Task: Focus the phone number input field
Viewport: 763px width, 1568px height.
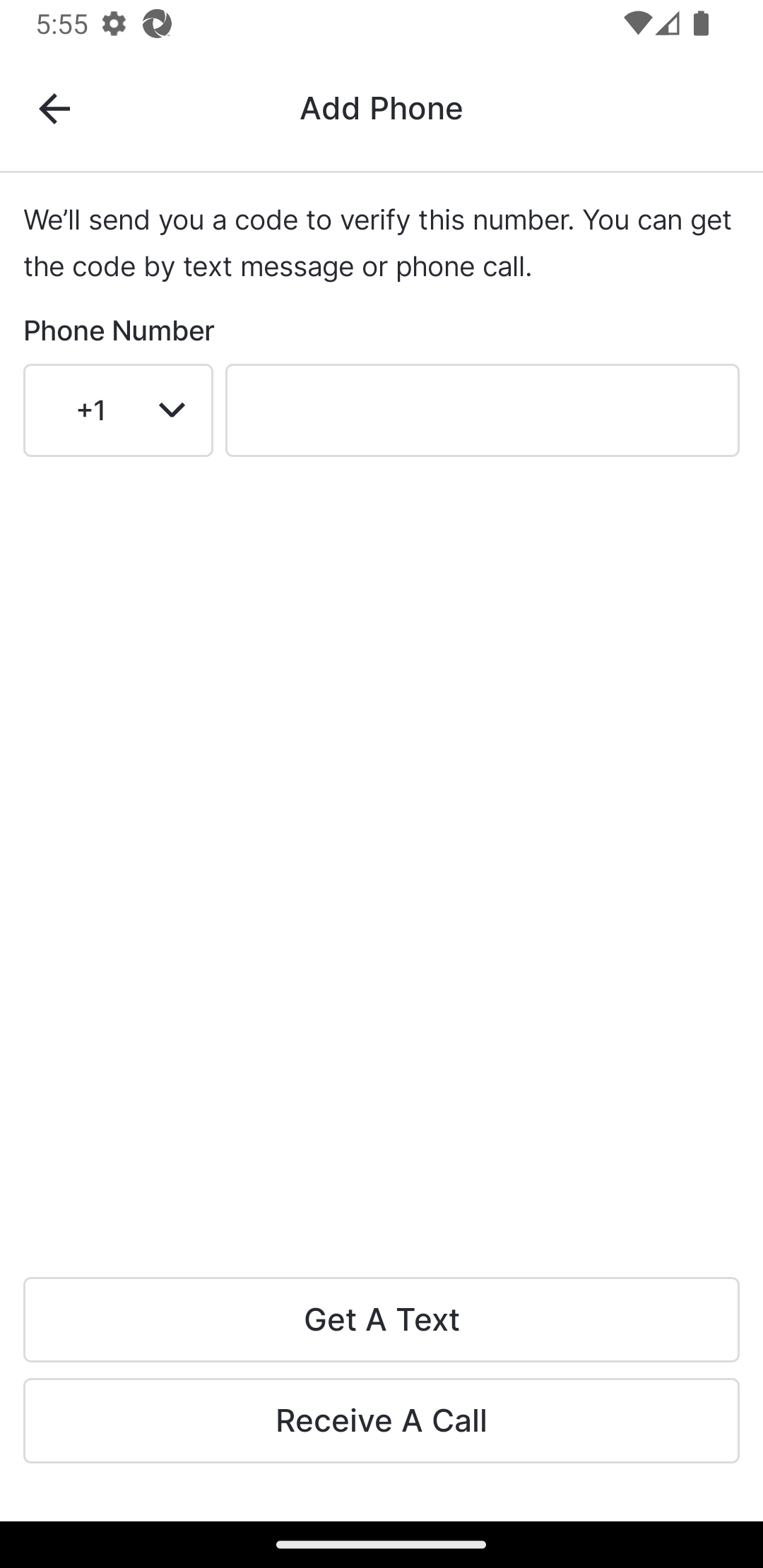Action: pyautogui.click(x=482, y=410)
